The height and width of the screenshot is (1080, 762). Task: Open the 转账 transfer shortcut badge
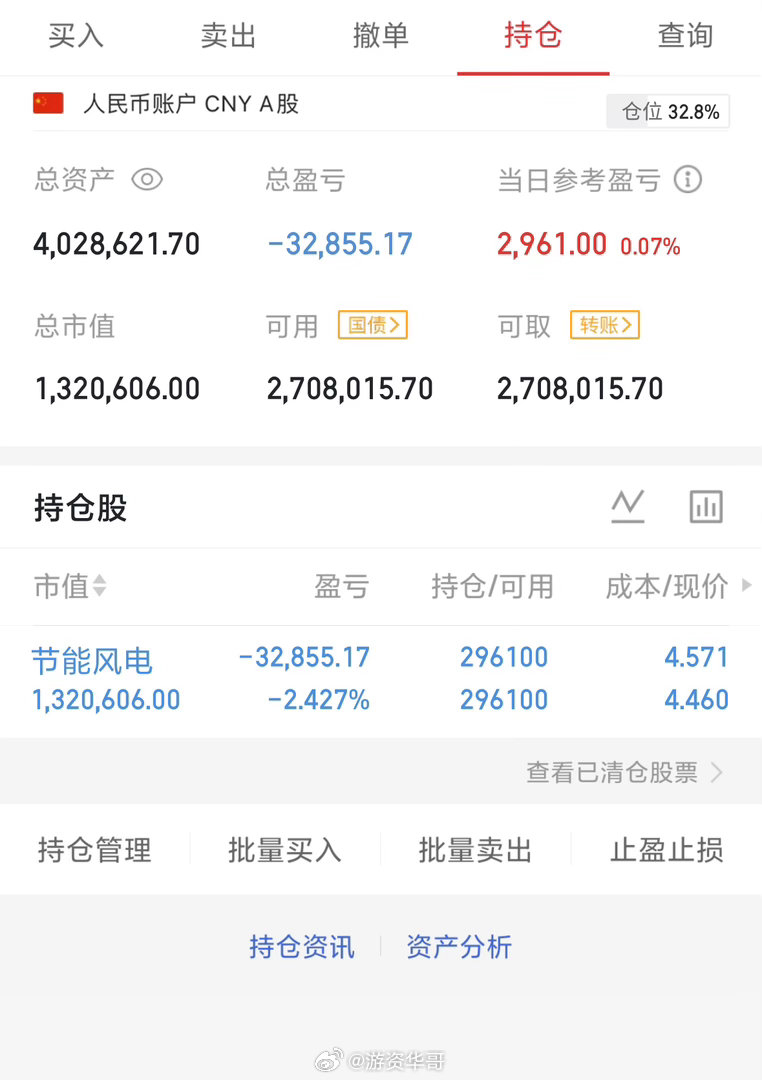pyautogui.click(x=604, y=324)
